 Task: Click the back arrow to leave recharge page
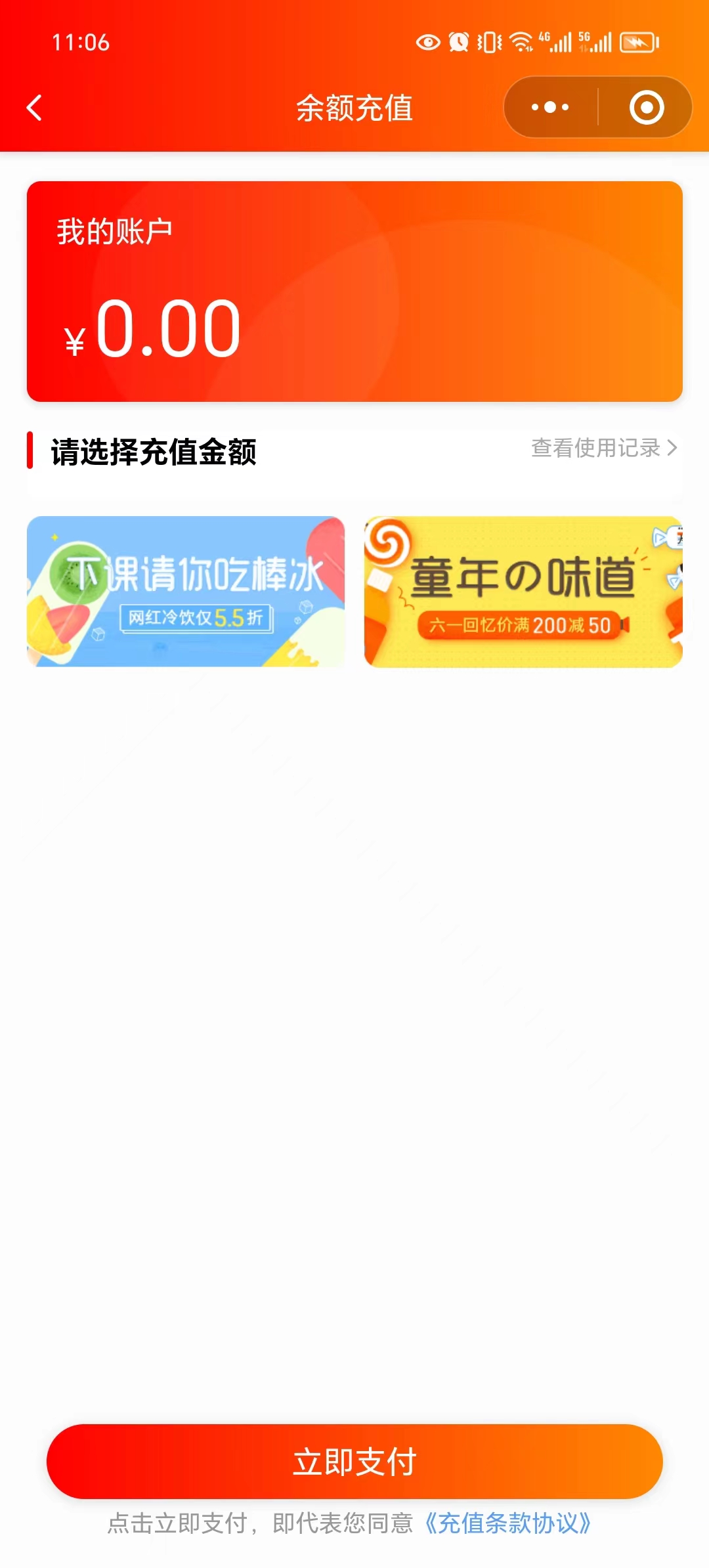point(34,108)
